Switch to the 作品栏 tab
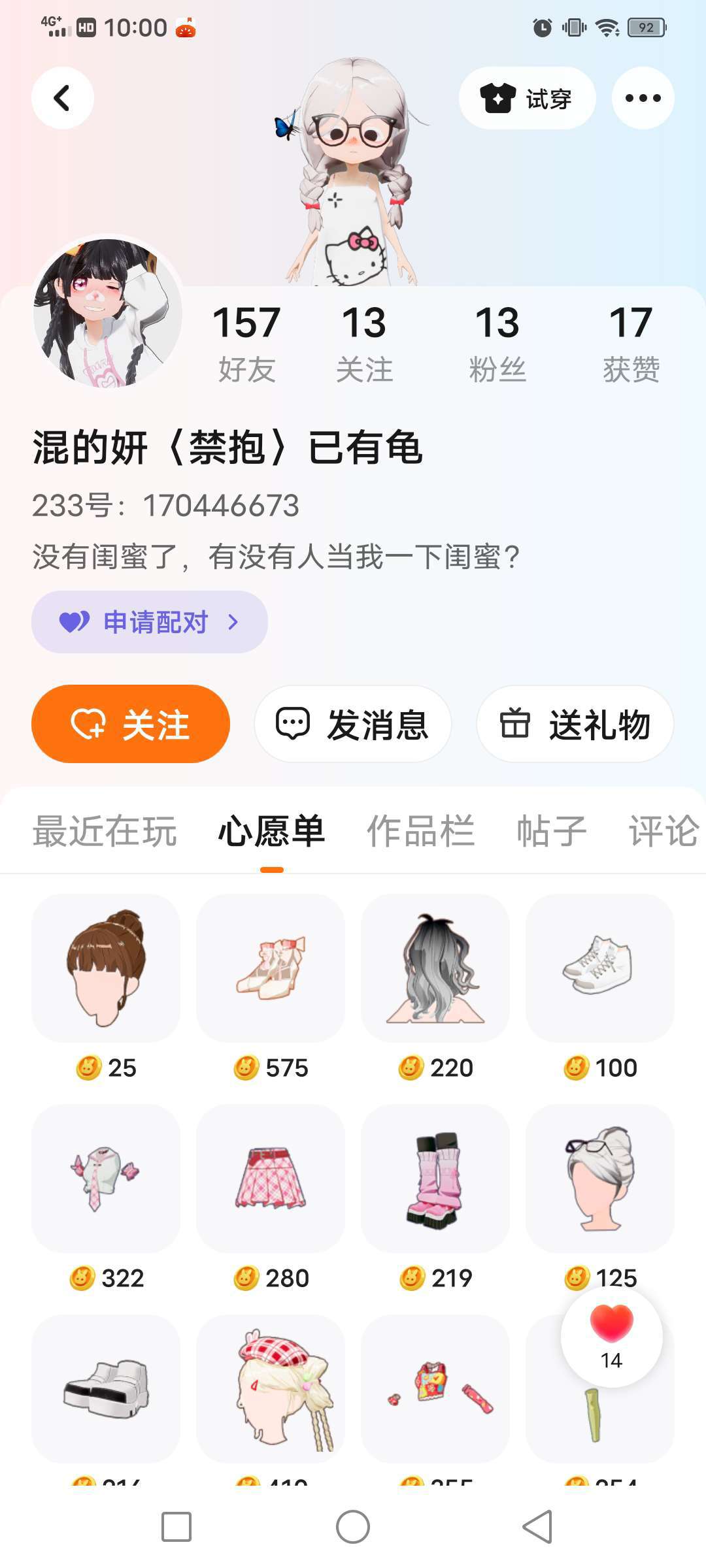The height and width of the screenshot is (1568, 706). point(420,831)
